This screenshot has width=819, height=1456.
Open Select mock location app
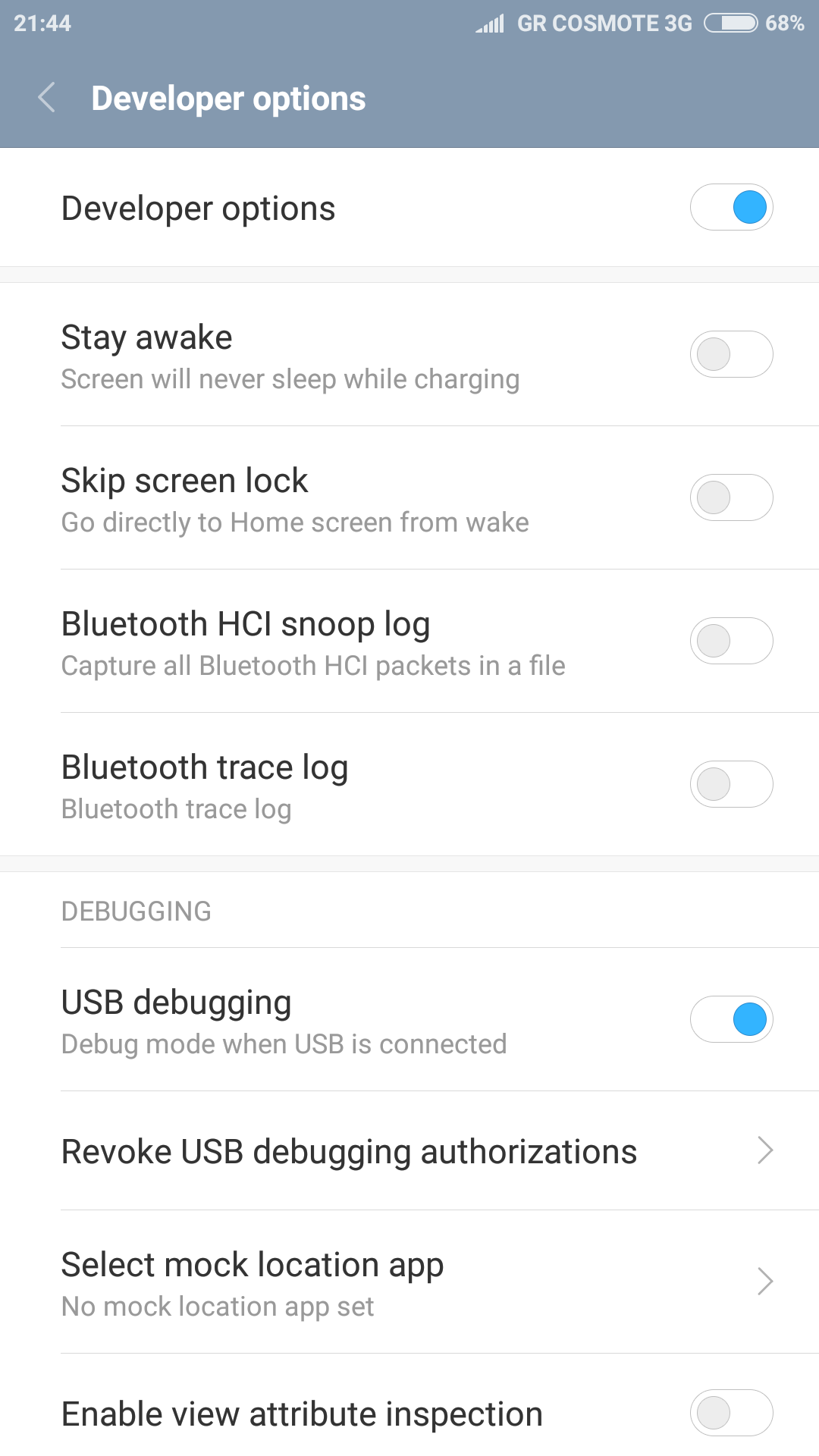pyautogui.click(x=409, y=1282)
